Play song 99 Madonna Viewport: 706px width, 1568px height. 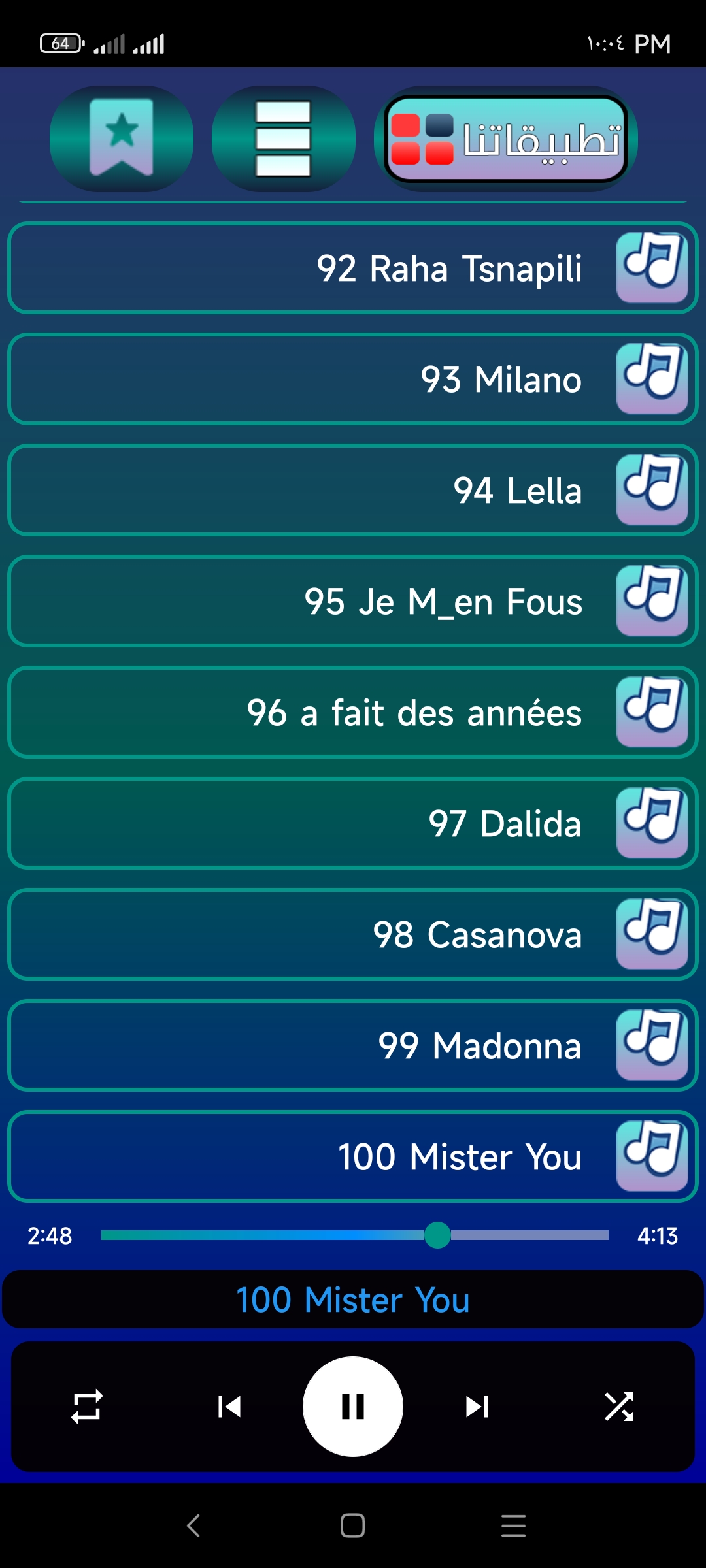tap(353, 1045)
